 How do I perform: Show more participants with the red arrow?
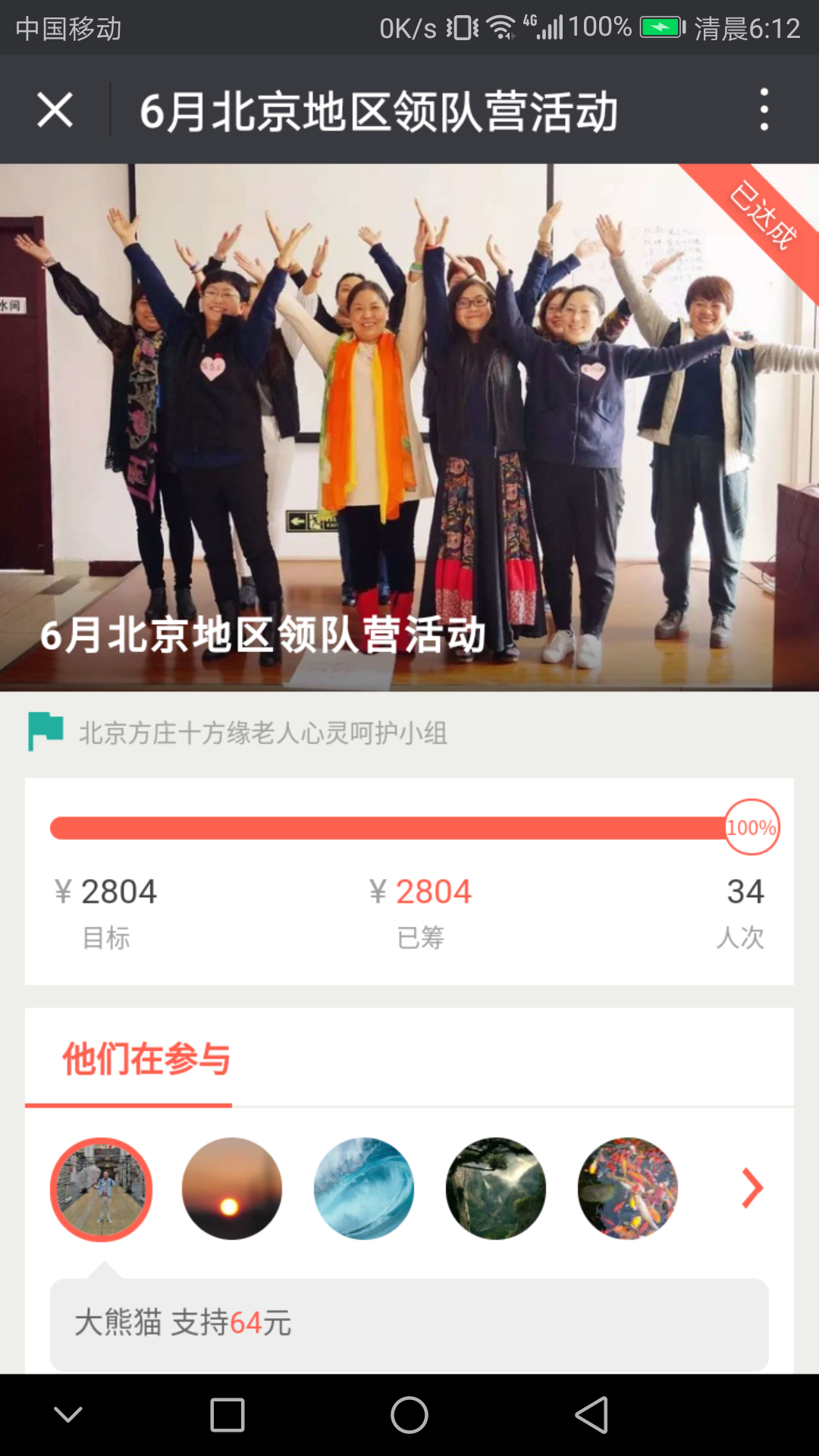(x=752, y=1188)
